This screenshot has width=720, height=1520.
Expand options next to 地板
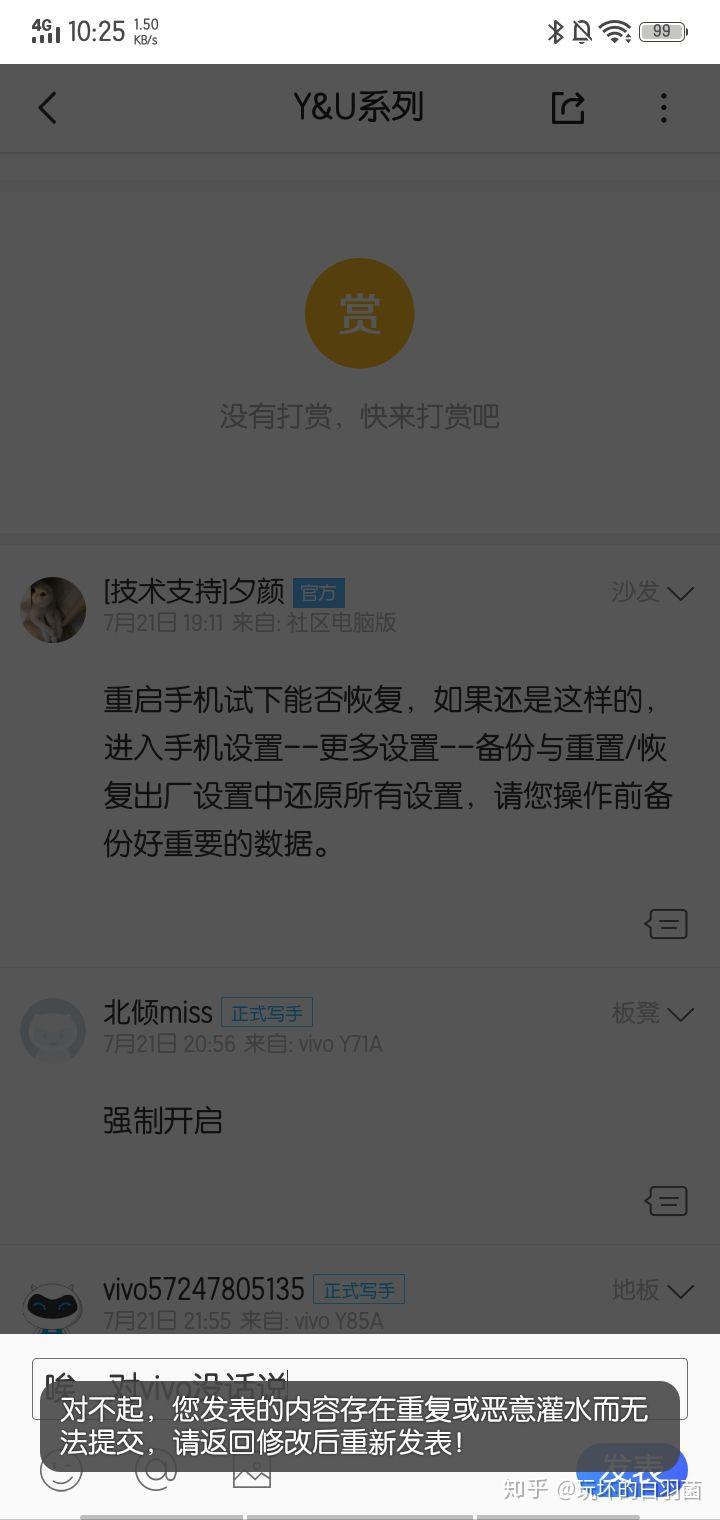coord(680,1291)
